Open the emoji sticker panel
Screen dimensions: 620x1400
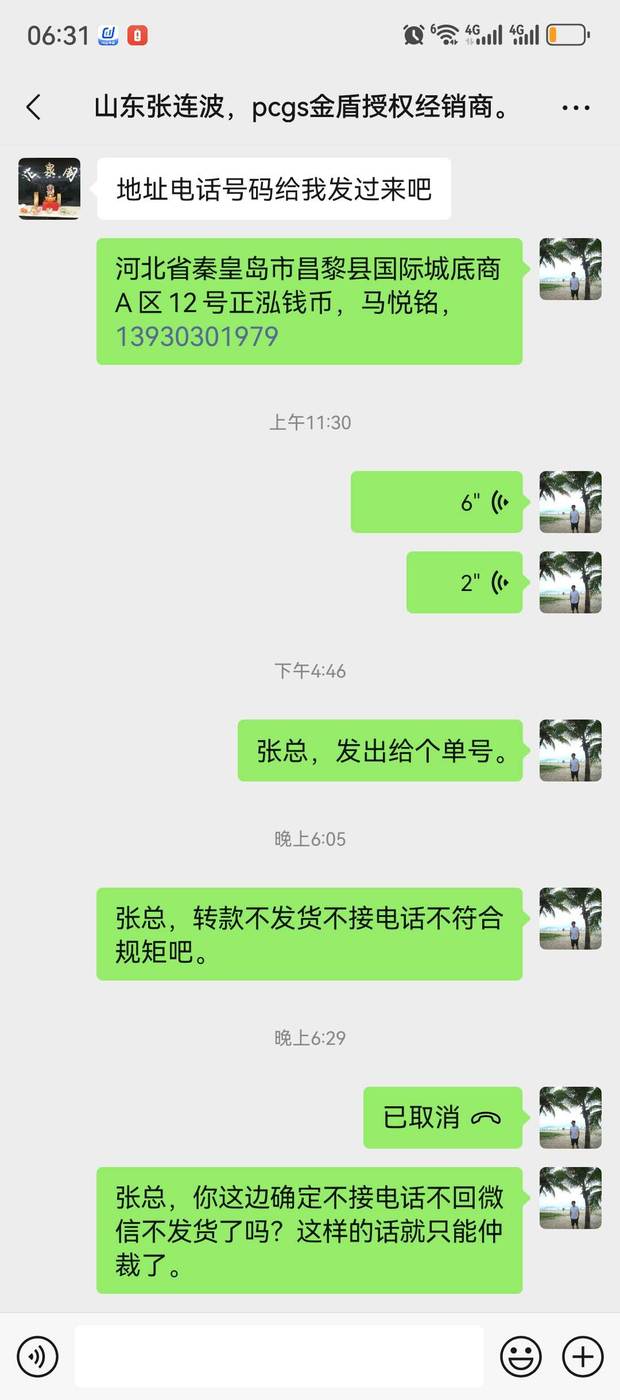[x=521, y=1357]
